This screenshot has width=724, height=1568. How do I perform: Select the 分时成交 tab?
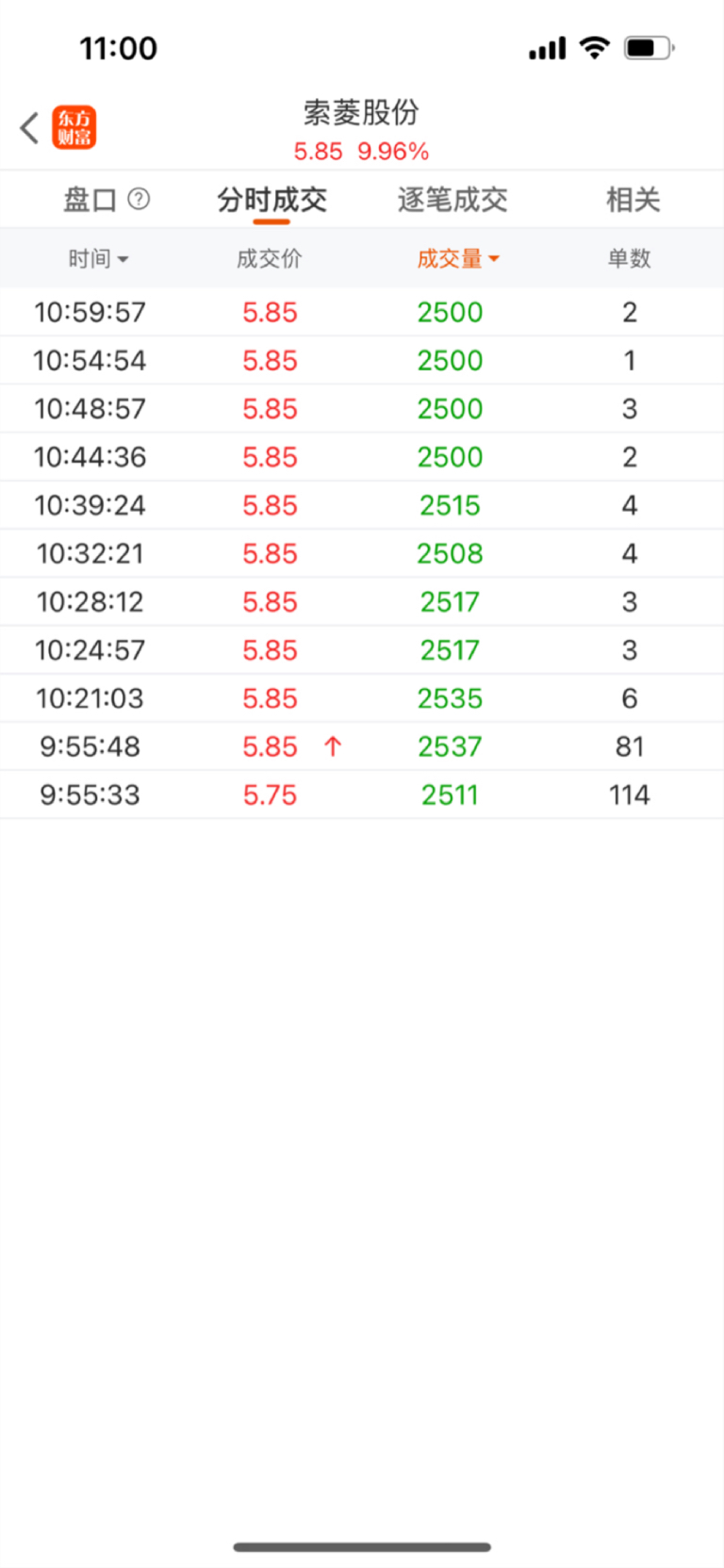tap(271, 200)
